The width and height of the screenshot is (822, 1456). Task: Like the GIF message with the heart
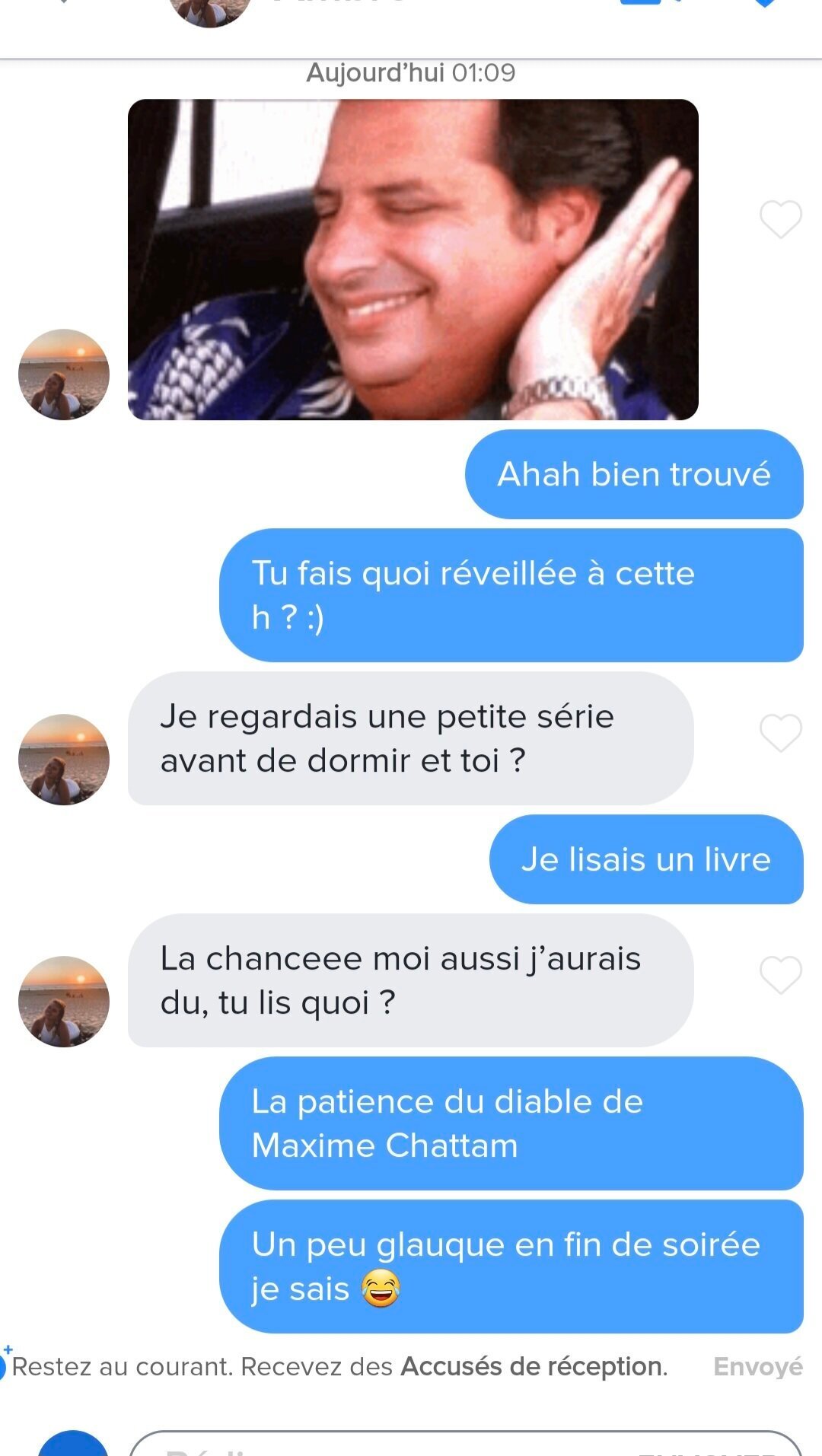click(x=780, y=219)
